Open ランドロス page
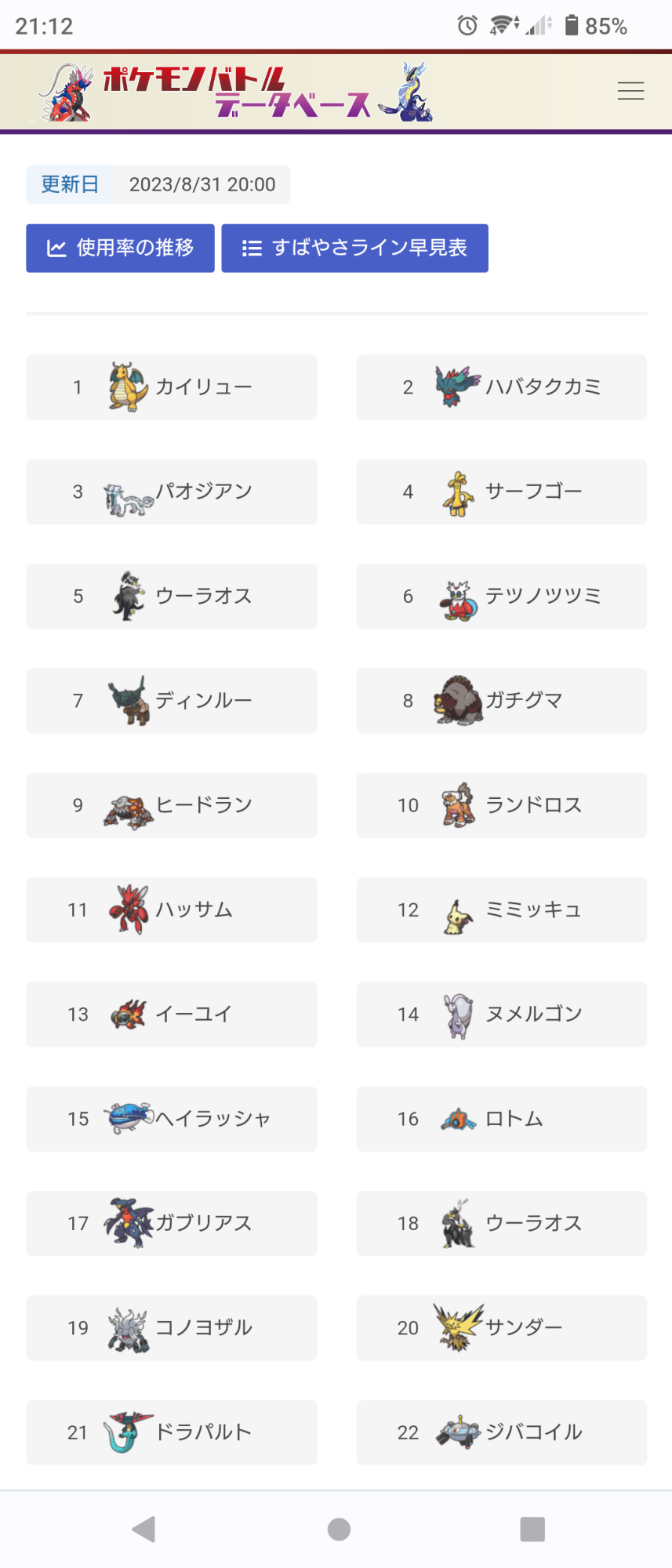This screenshot has height=1568, width=672. pyautogui.click(x=501, y=805)
